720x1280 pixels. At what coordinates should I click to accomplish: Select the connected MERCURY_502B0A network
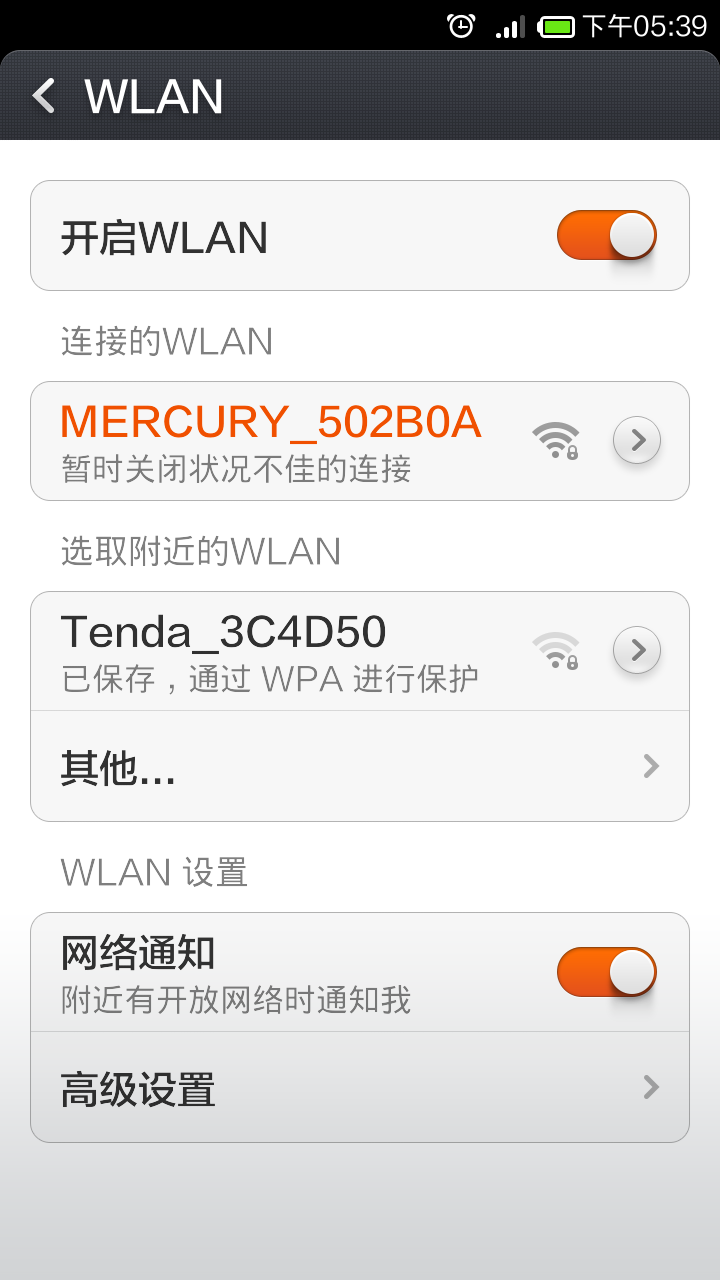360,441
